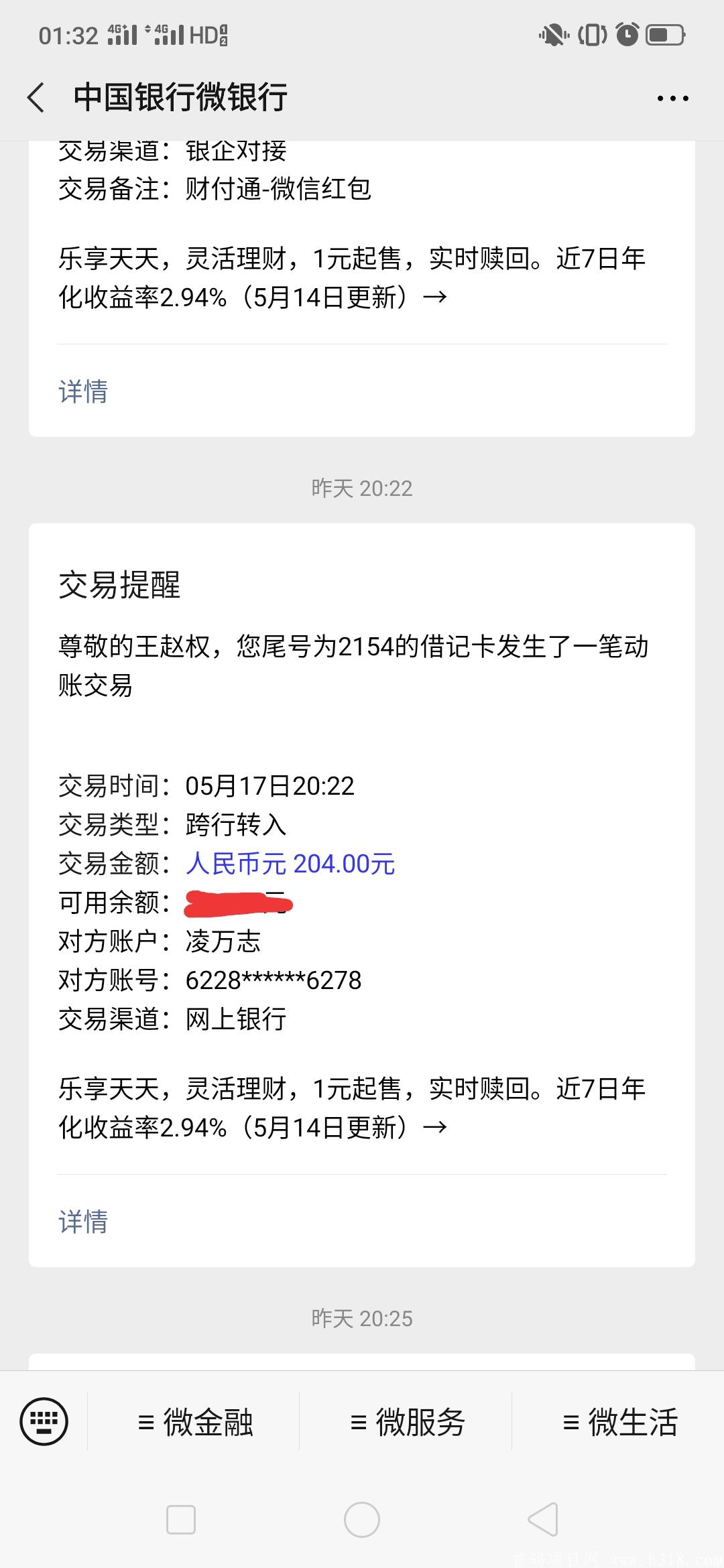Open 详情 of the 银企对接 transaction card
This screenshot has width=724, height=1568.
tap(83, 391)
